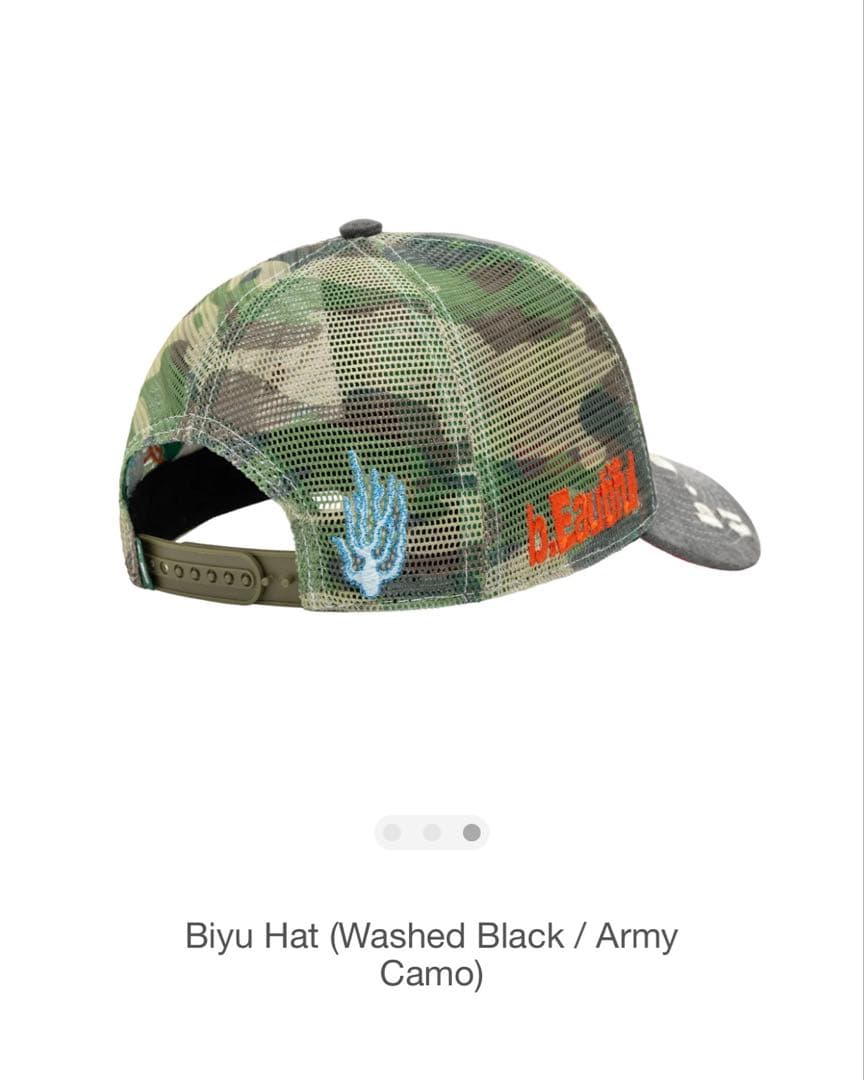Click the currently active third carousel dot

[470, 831]
